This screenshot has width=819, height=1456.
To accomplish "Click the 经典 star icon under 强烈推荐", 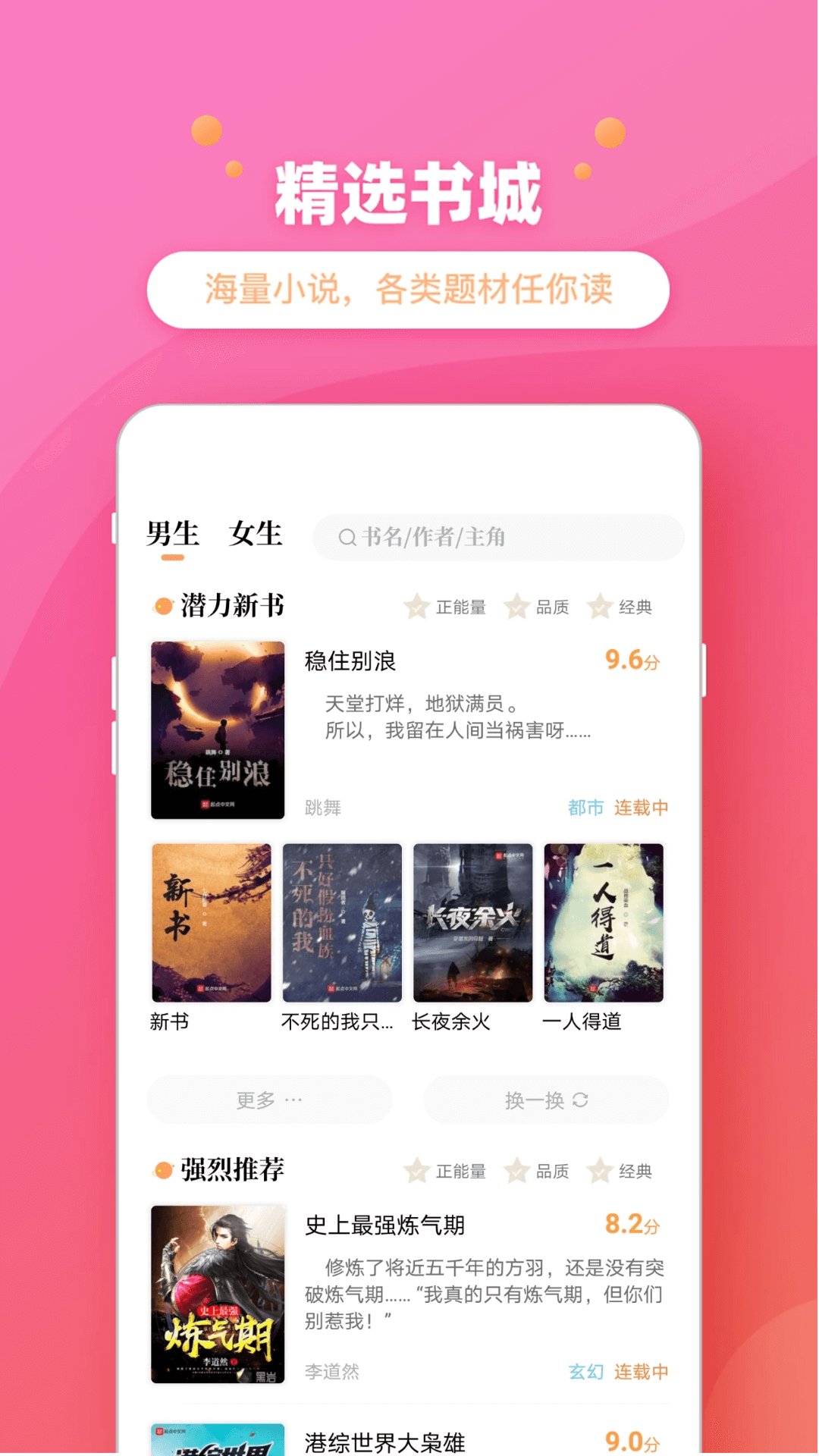I will coord(601,1170).
